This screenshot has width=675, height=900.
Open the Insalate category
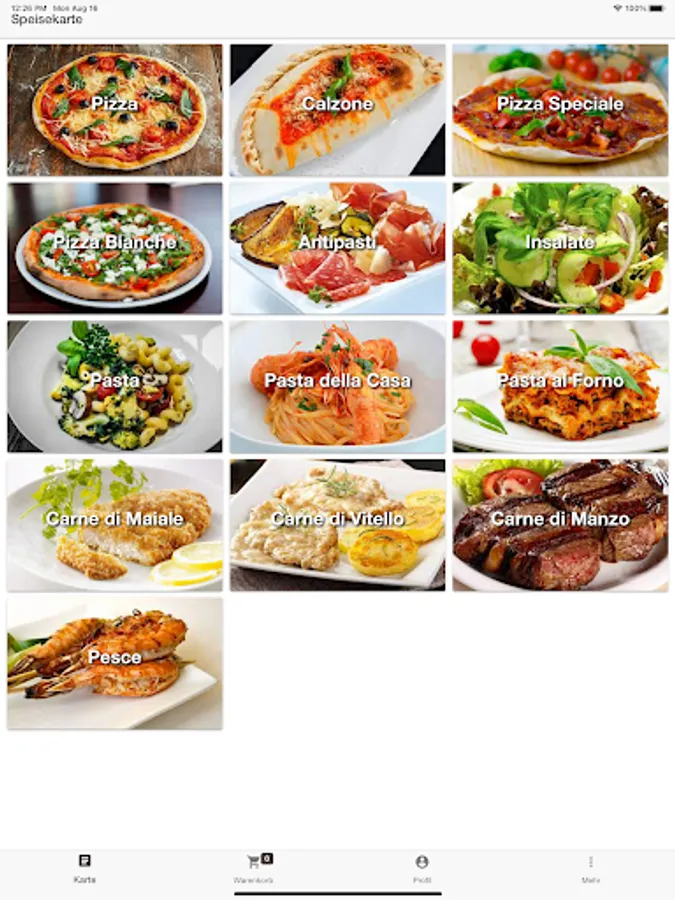(x=560, y=248)
